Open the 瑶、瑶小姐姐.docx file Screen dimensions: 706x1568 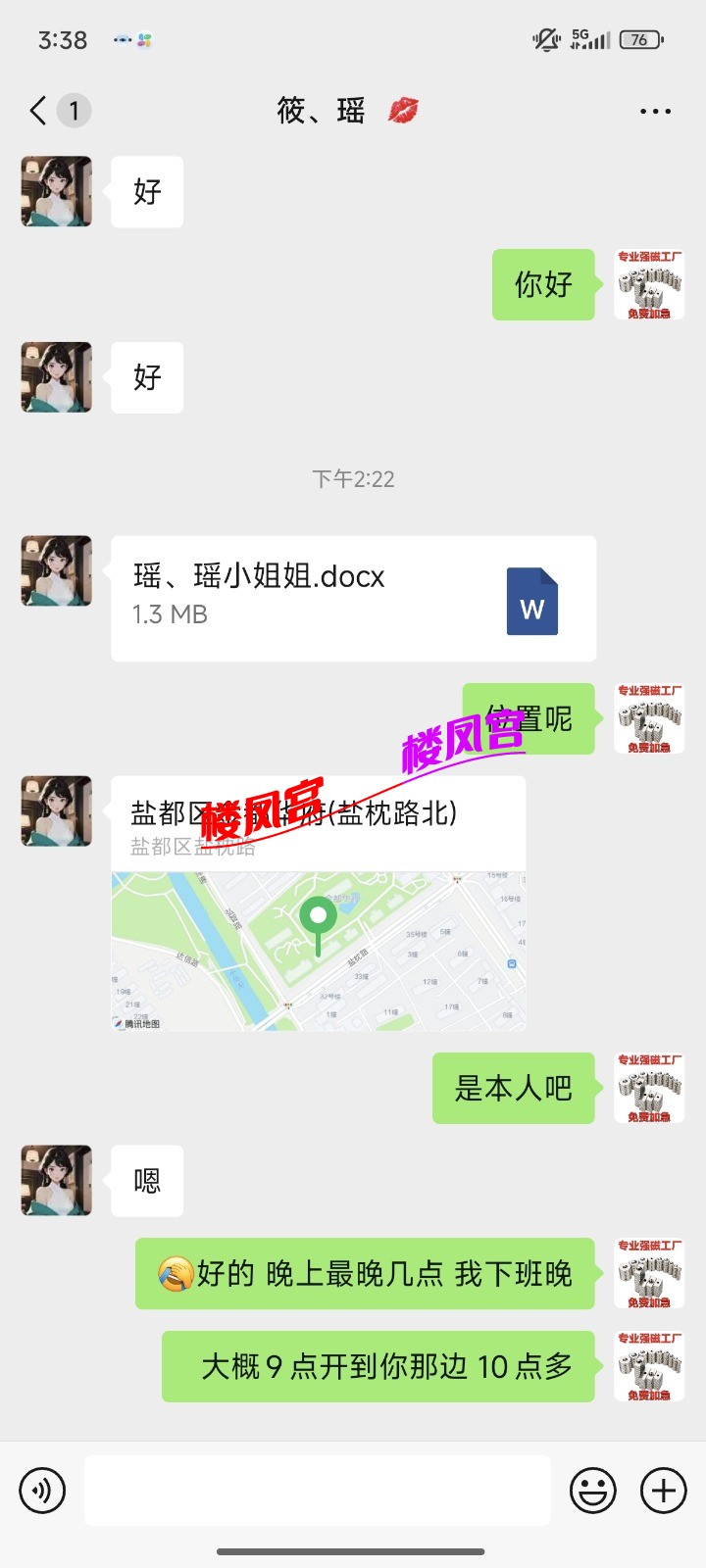353,598
